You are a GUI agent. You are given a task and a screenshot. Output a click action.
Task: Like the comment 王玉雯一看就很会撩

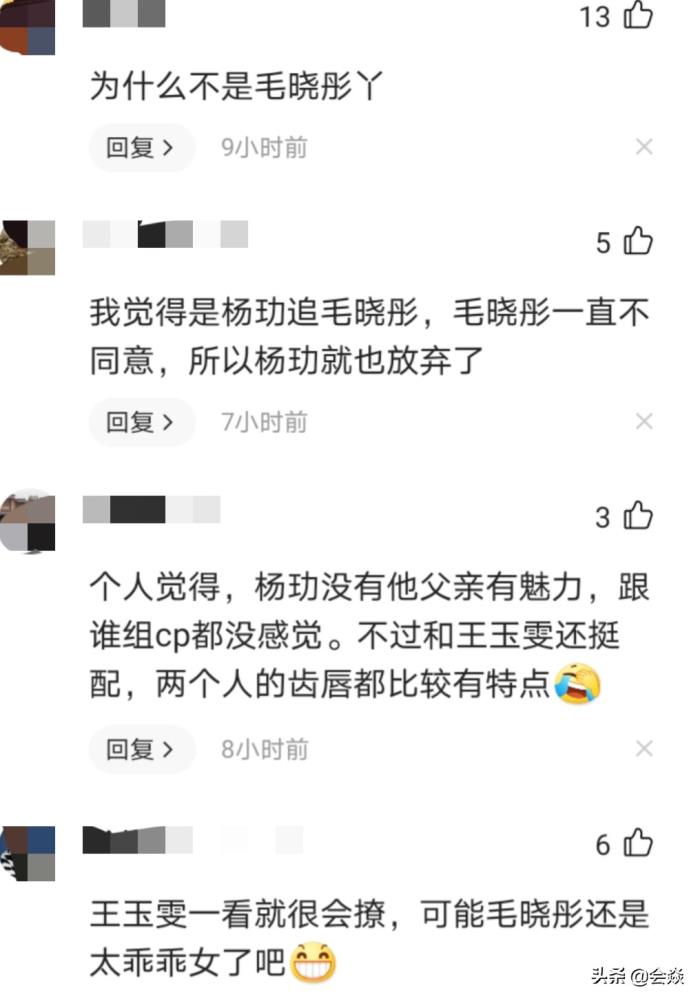[x=637, y=844]
